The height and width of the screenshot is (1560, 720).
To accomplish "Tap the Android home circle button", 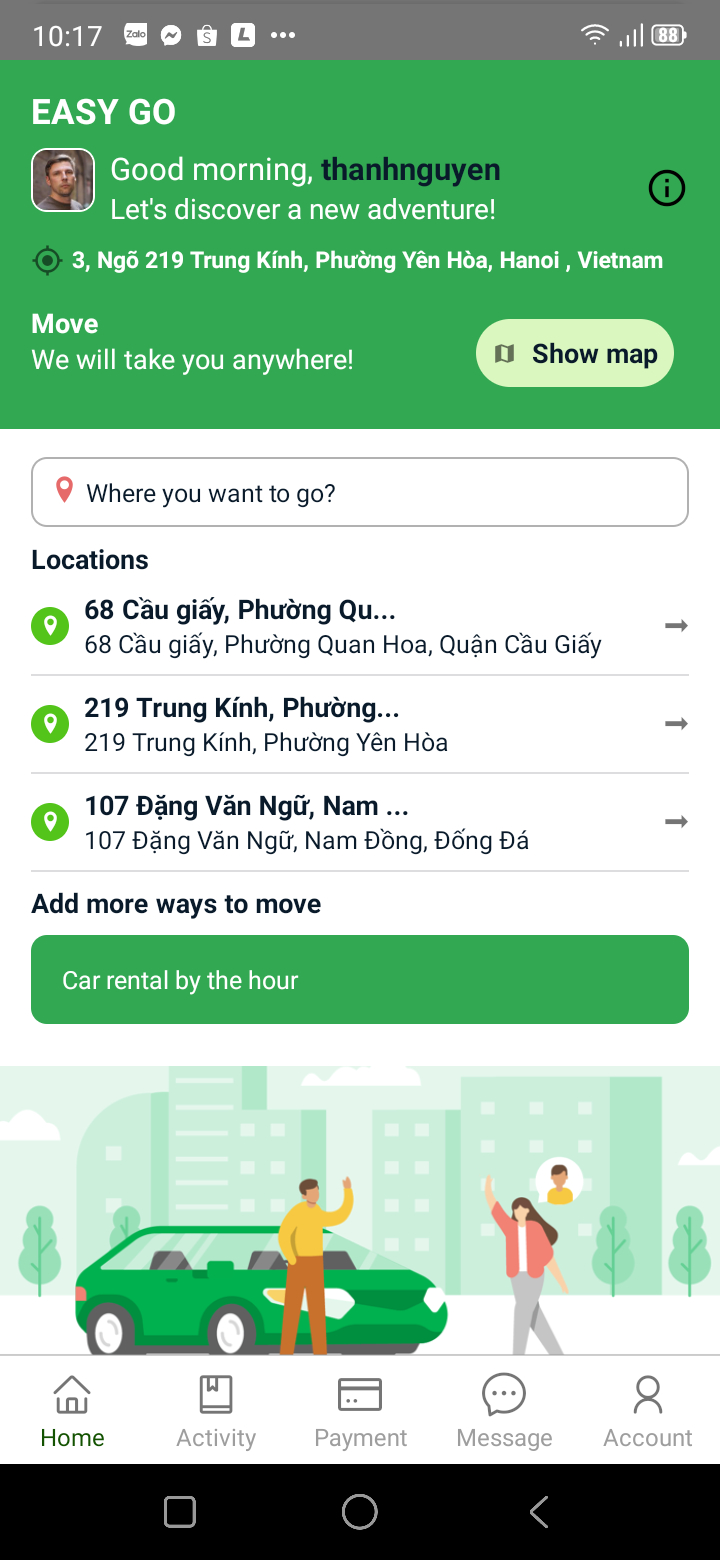I will (x=360, y=1511).
